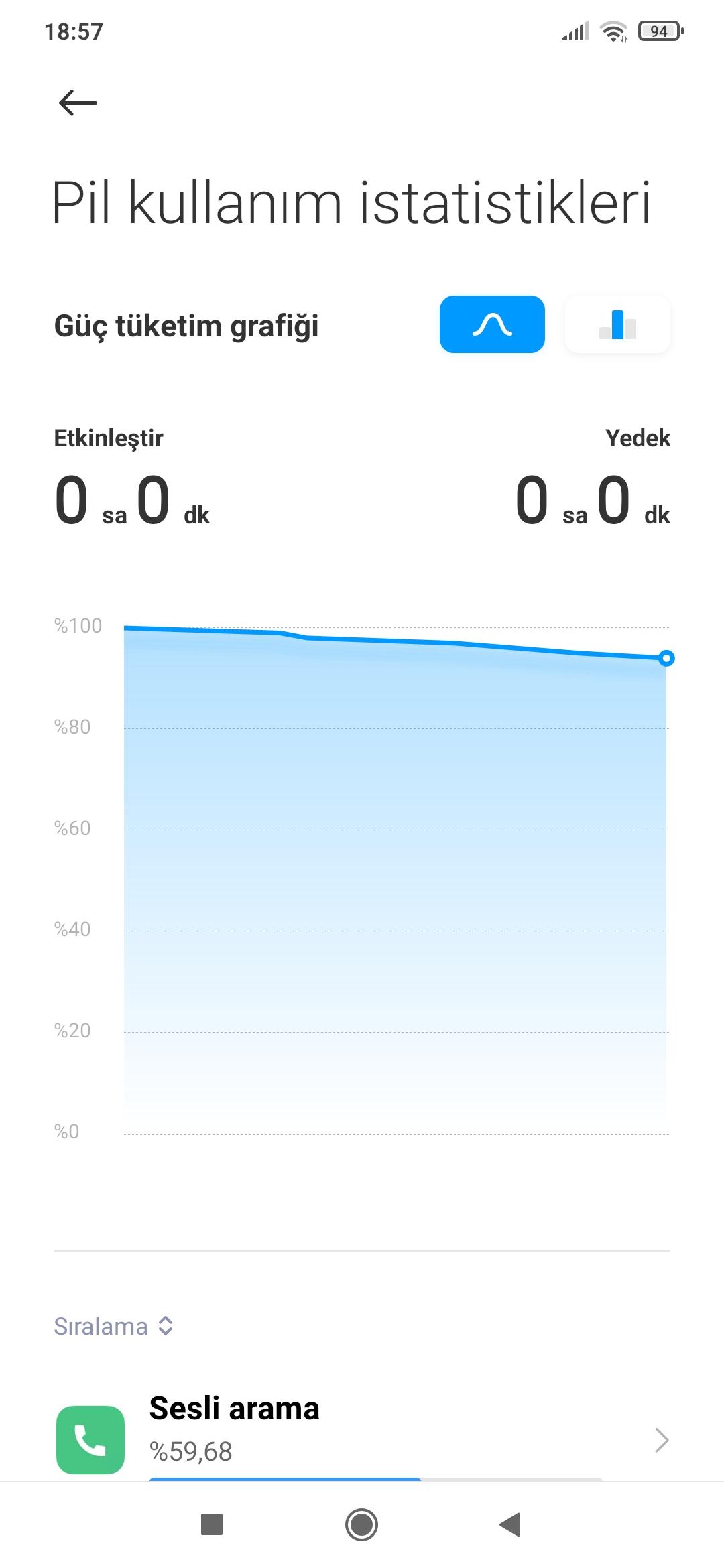The image size is (724, 1568).
Task: Go back using the top arrow
Action: pyautogui.click(x=78, y=103)
